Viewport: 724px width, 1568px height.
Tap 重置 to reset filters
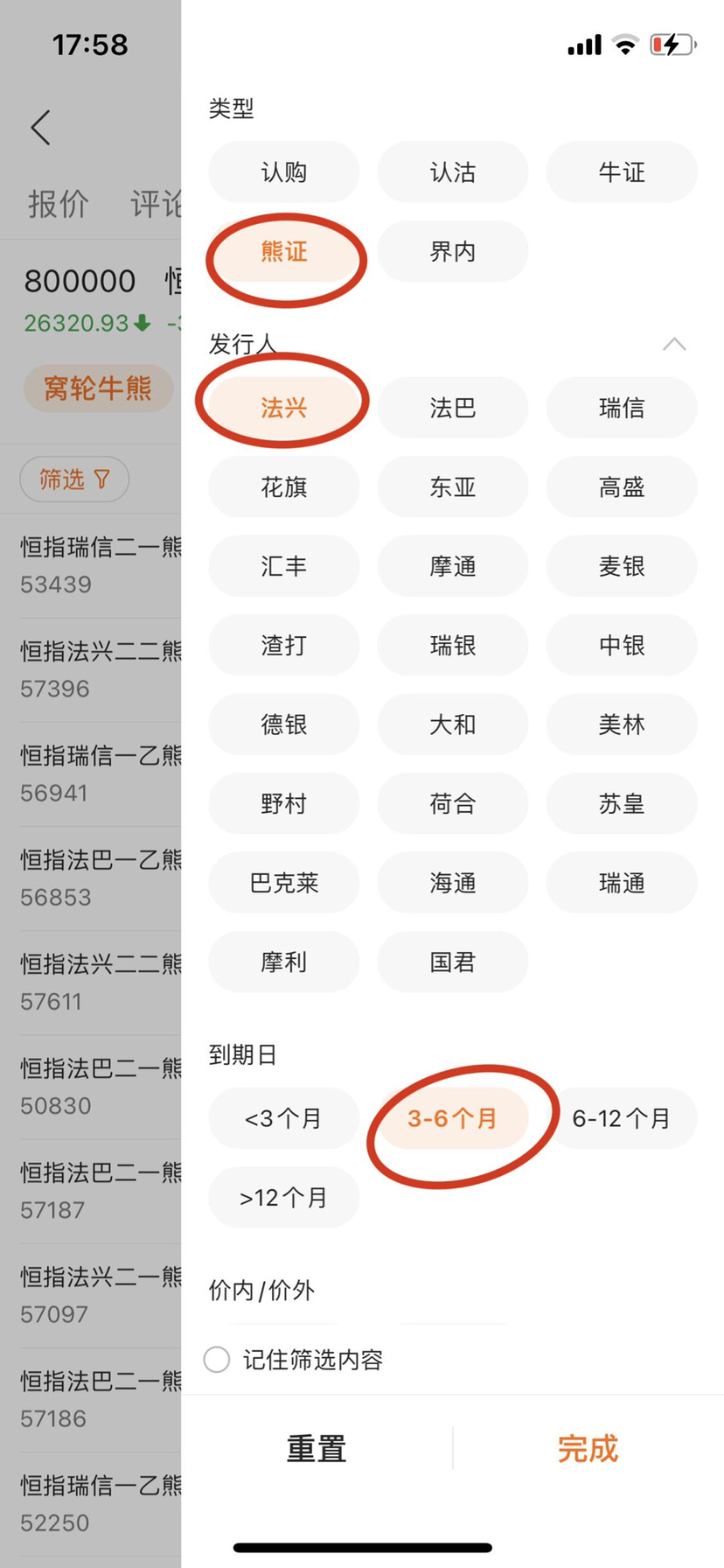[317, 1449]
